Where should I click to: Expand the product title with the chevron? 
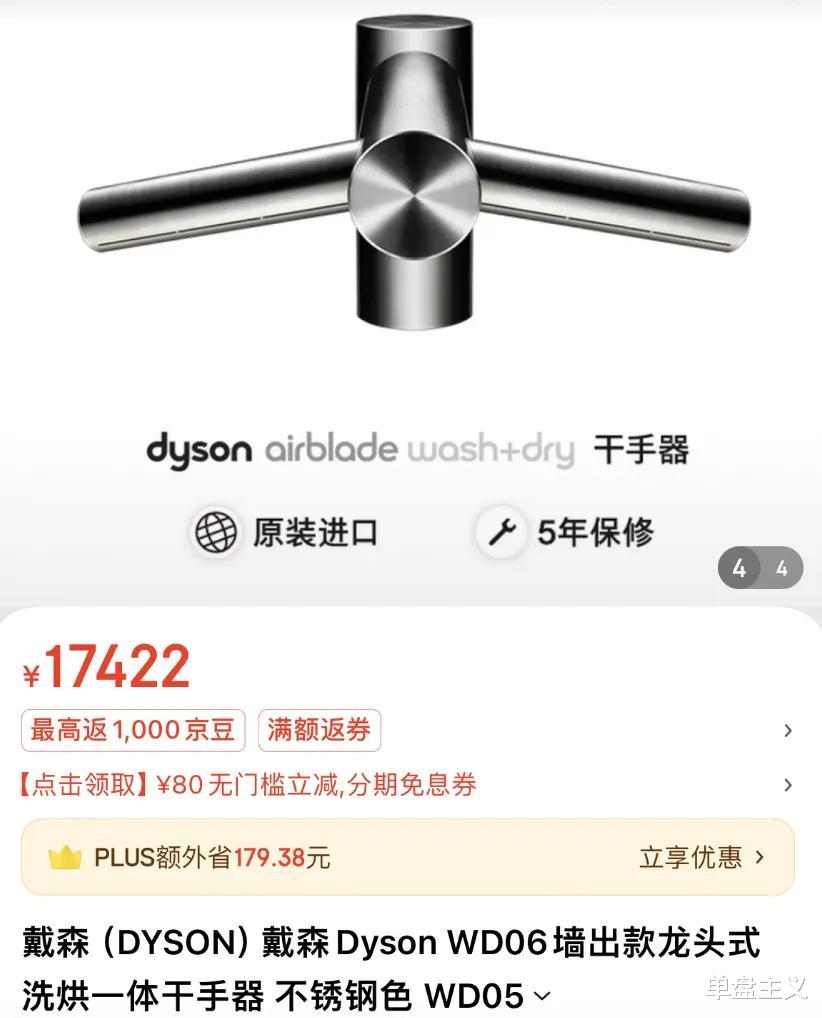[x=543, y=996]
